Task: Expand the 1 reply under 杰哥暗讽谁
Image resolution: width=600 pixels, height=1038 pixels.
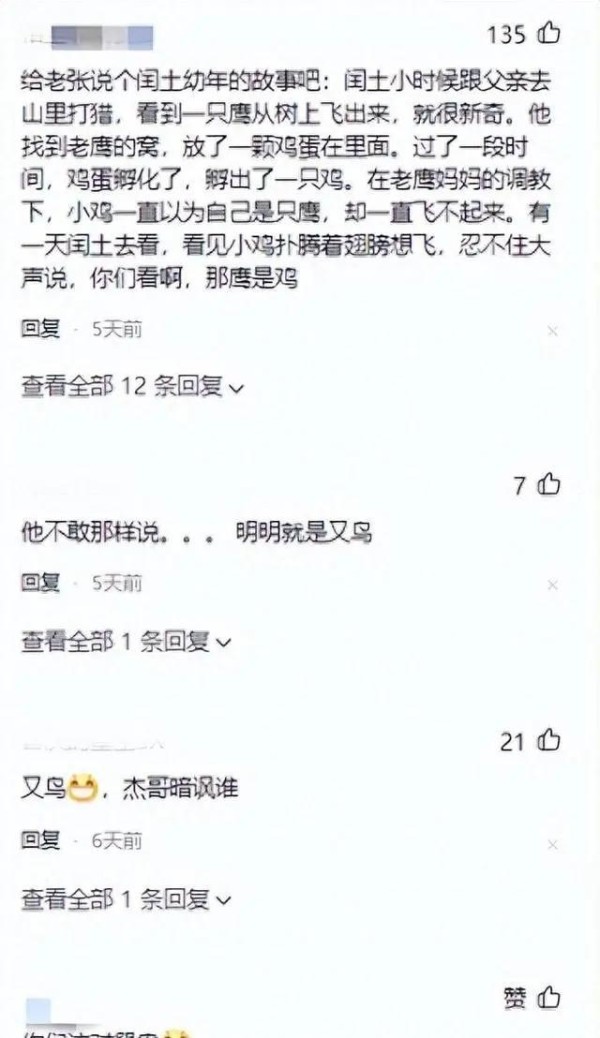Action: coord(126,899)
